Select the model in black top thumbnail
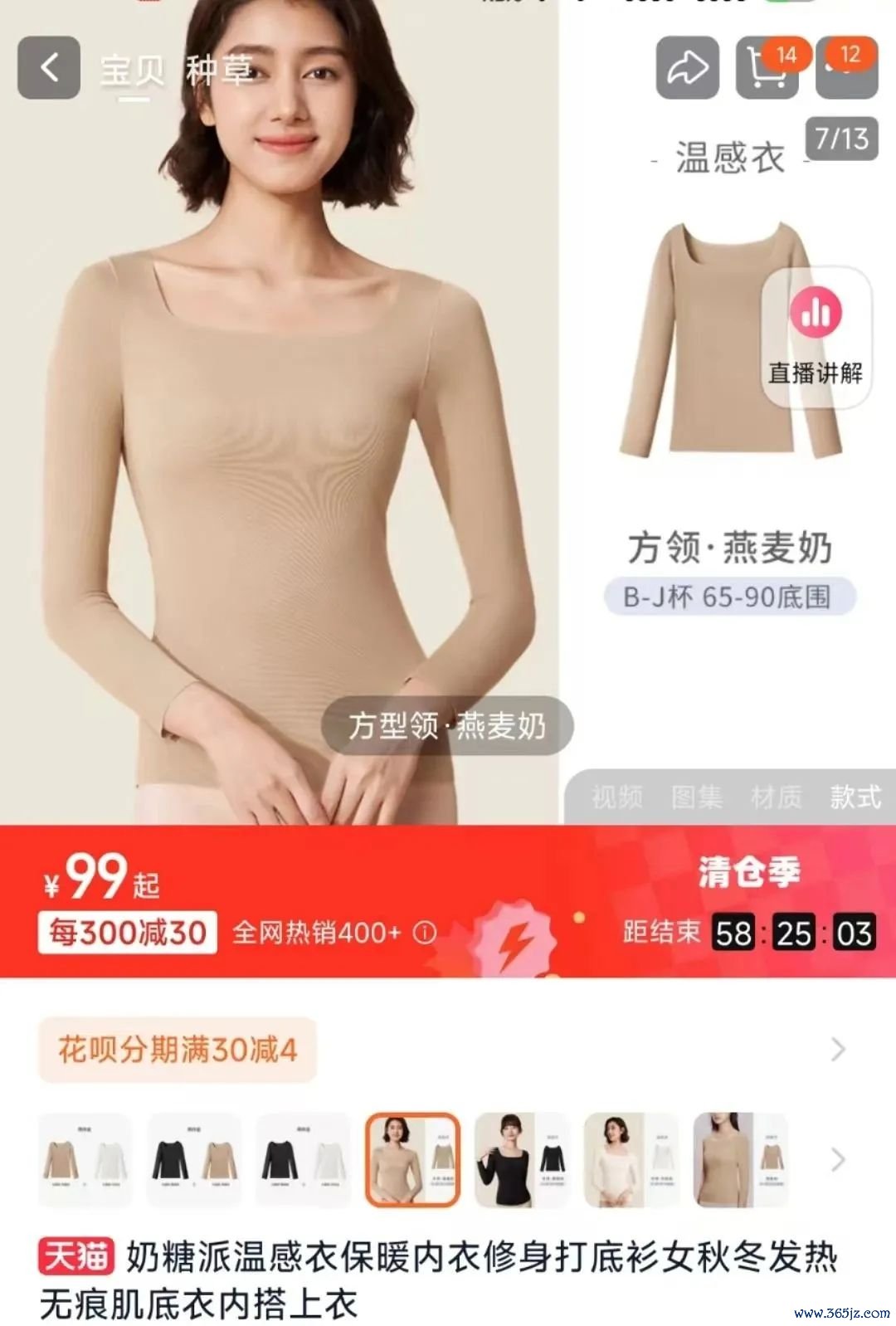This screenshot has width=896, height=1326. pyautogui.click(x=522, y=1160)
